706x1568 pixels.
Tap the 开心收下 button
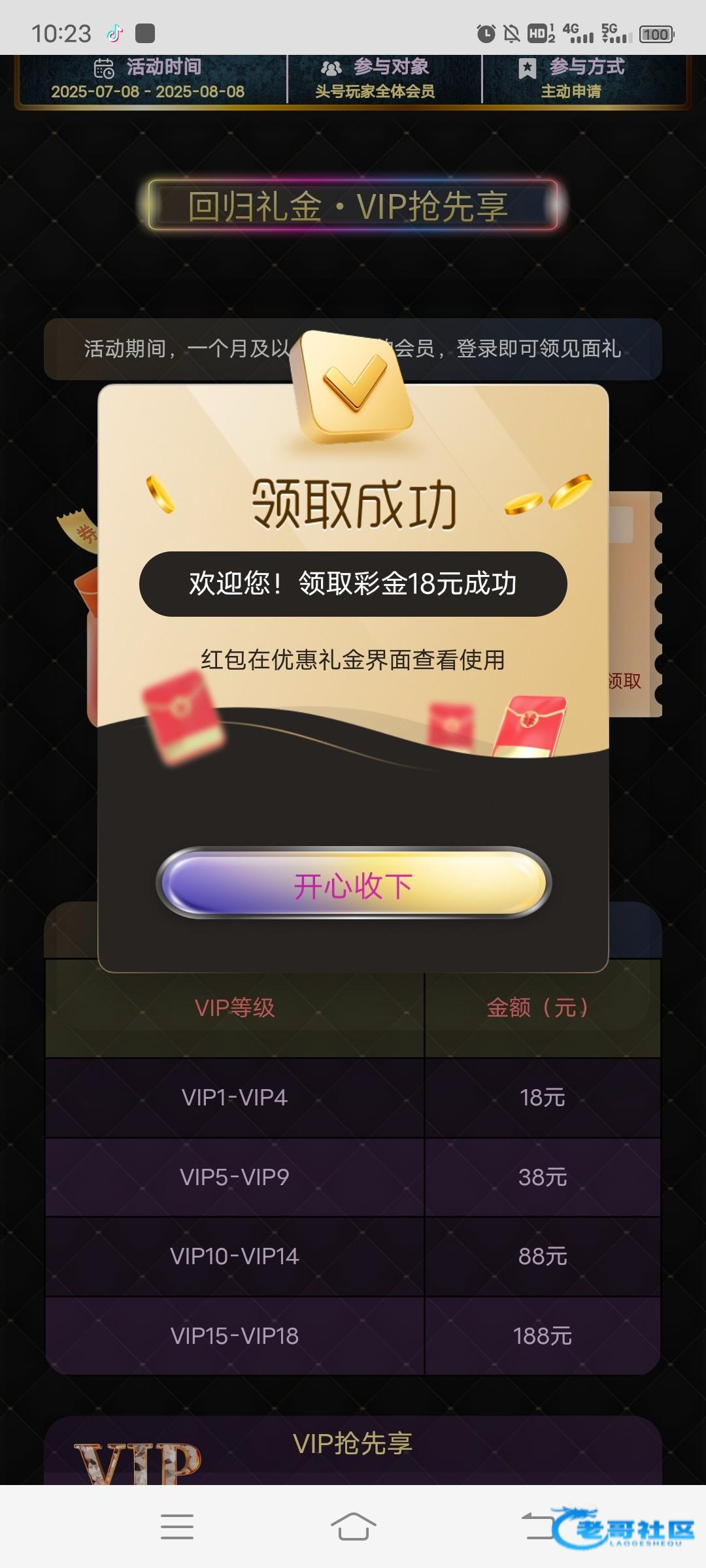(x=353, y=884)
